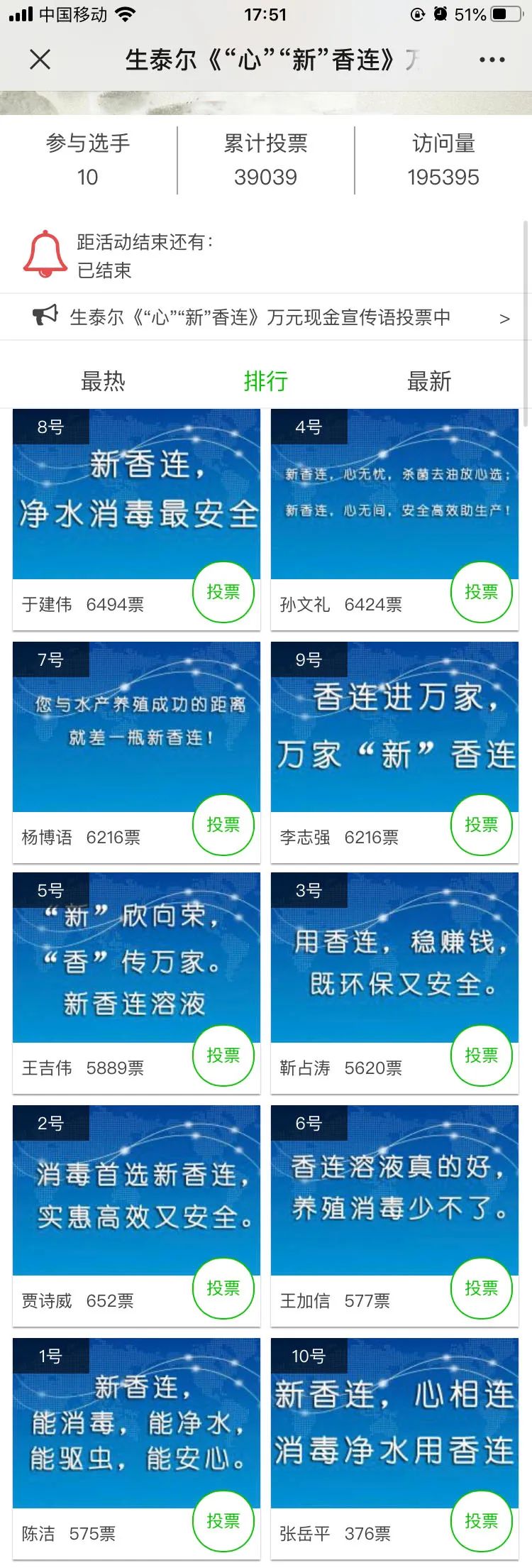Viewport: 532px width, 1568px height.
Task: Vote for 杨博语's entry 7号
Action: (223, 825)
